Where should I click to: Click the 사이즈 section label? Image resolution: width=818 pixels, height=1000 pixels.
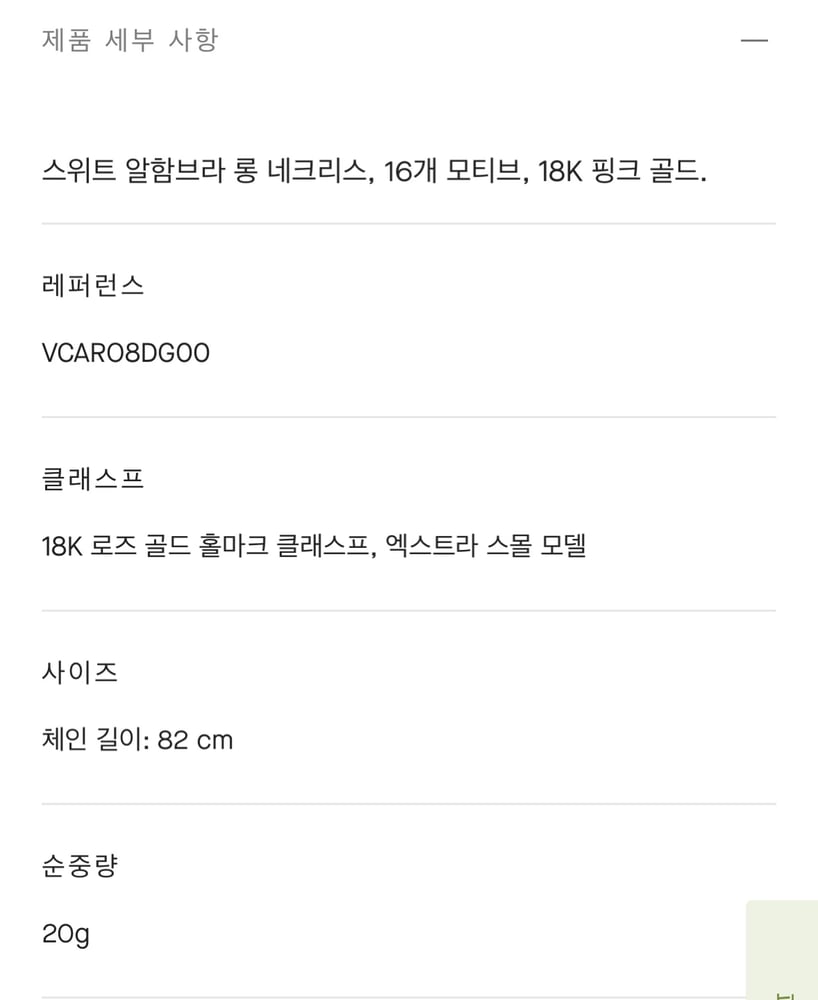pyautogui.click(x=80, y=672)
